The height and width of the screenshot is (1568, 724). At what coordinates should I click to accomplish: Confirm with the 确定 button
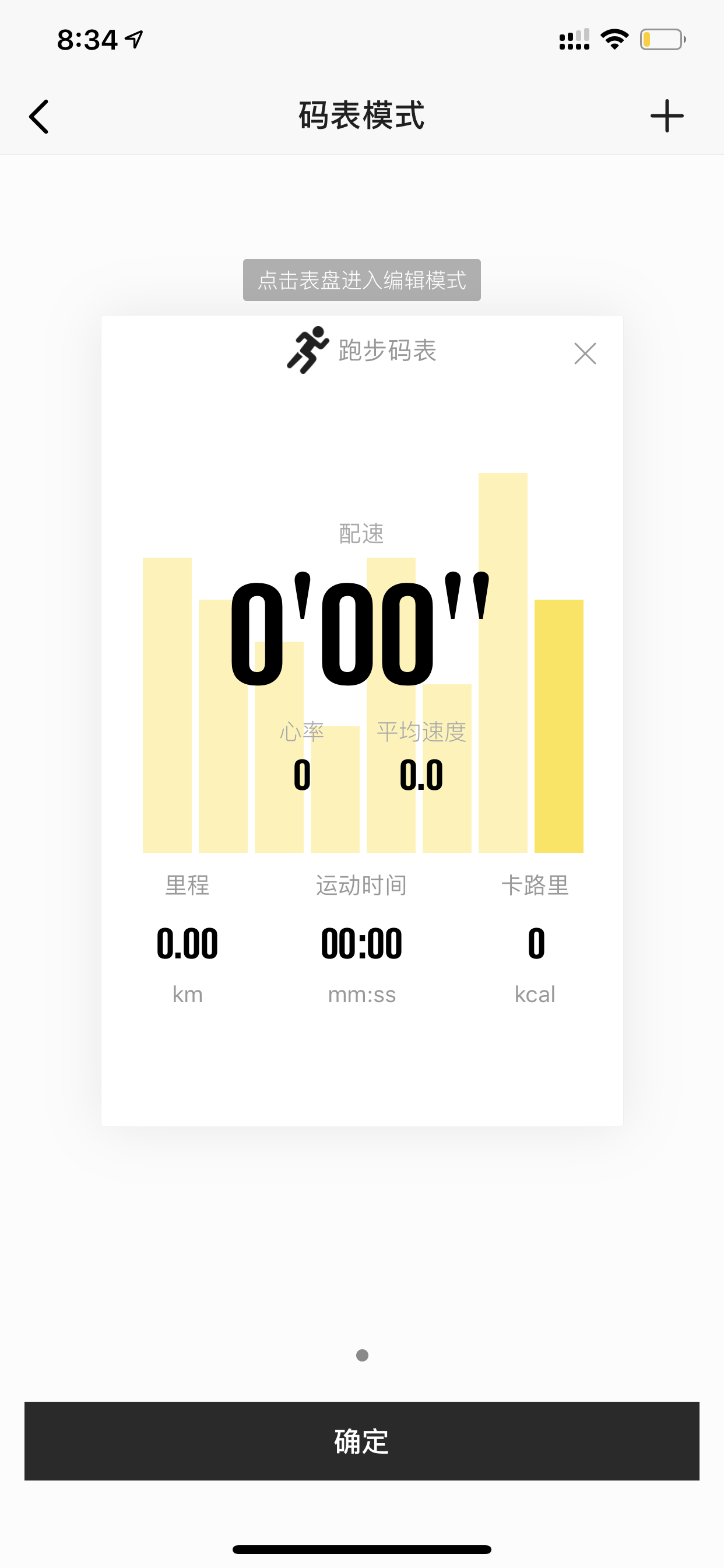pyautogui.click(x=362, y=1441)
